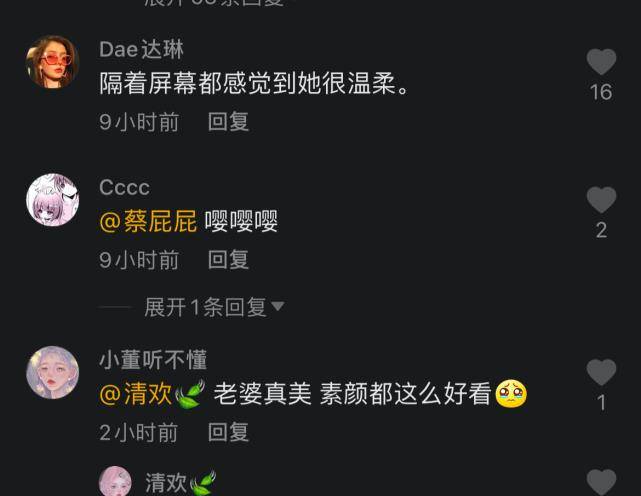
Task: Open the @蔡屁屁 mention link
Action: click(148, 222)
